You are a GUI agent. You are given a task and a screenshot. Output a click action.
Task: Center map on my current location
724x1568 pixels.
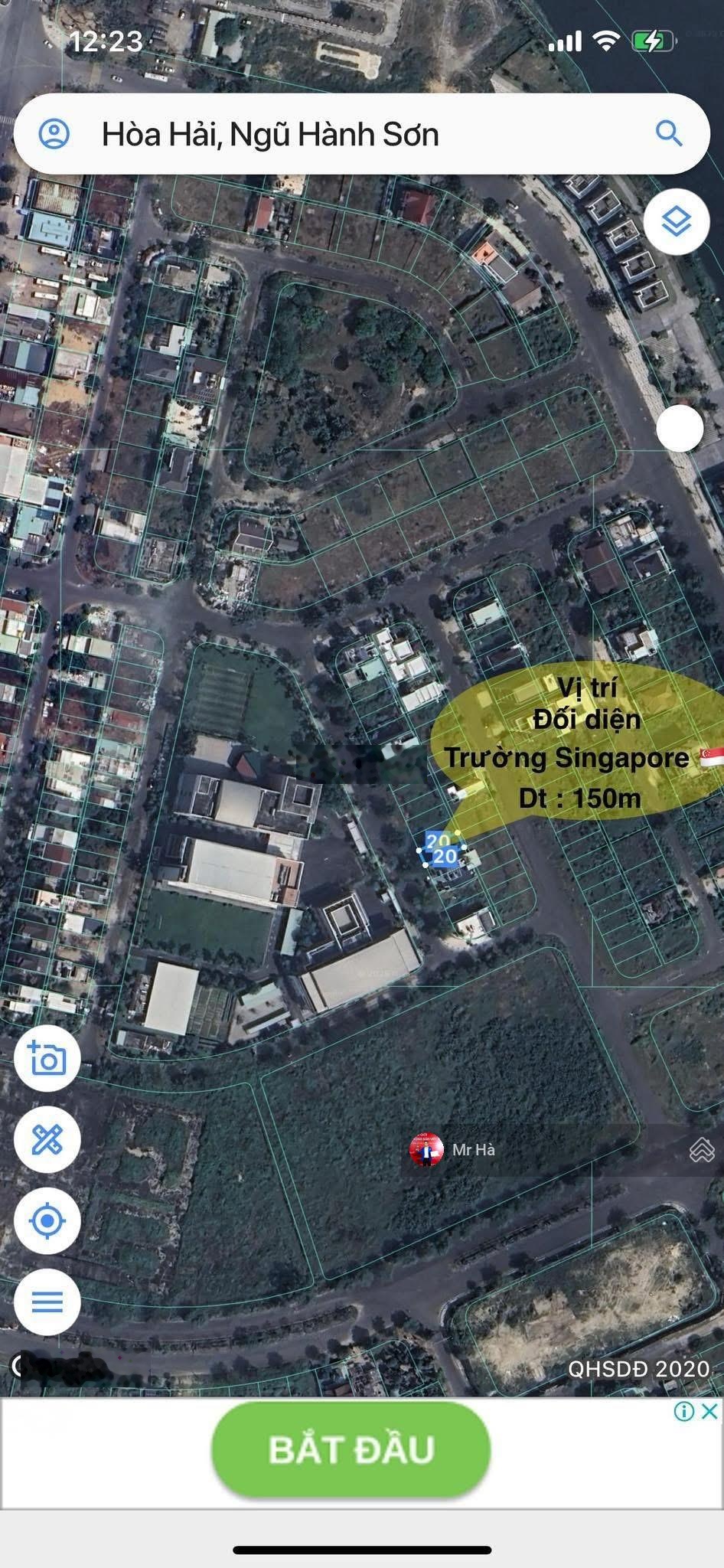pyautogui.click(x=47, y=1220)
